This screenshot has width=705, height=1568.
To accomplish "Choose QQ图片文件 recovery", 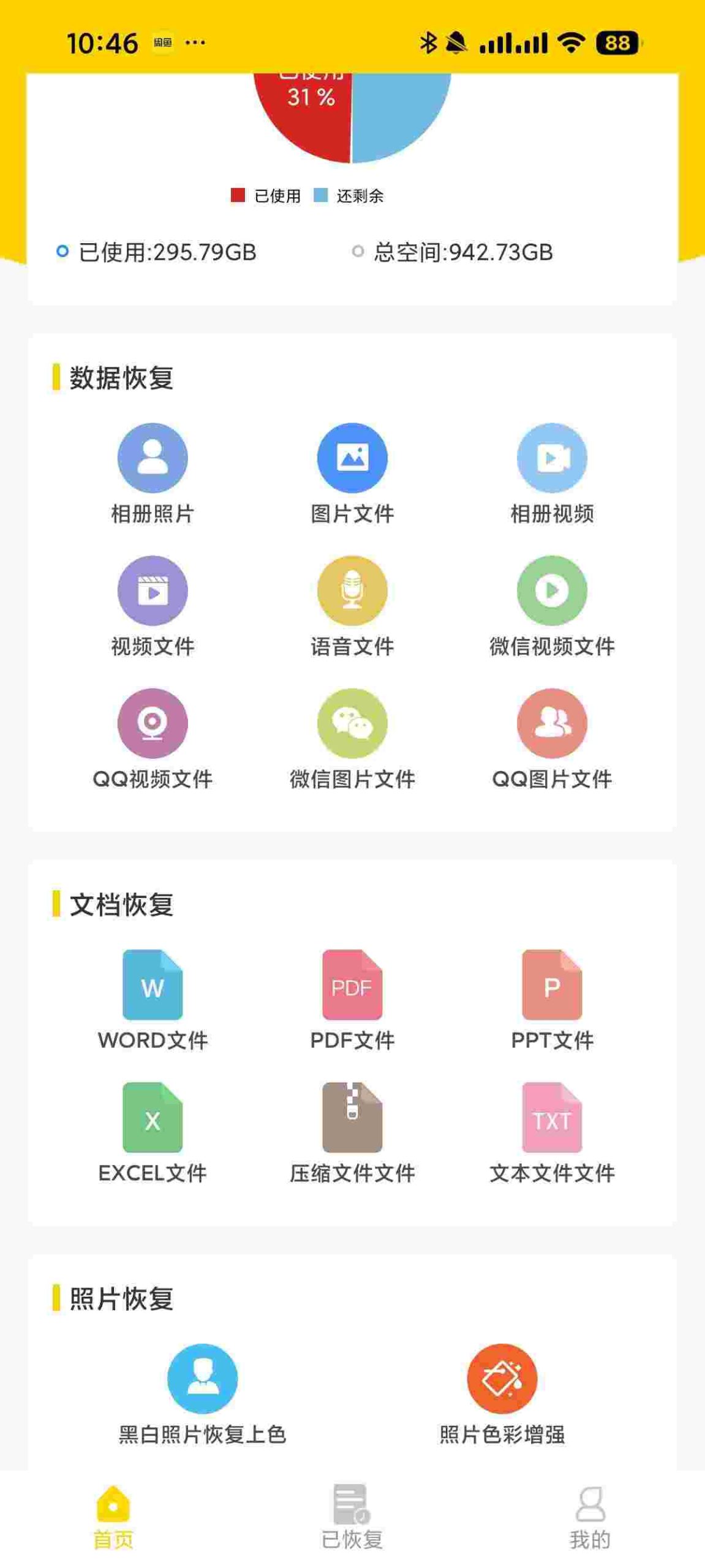I will tap(552, 723).
